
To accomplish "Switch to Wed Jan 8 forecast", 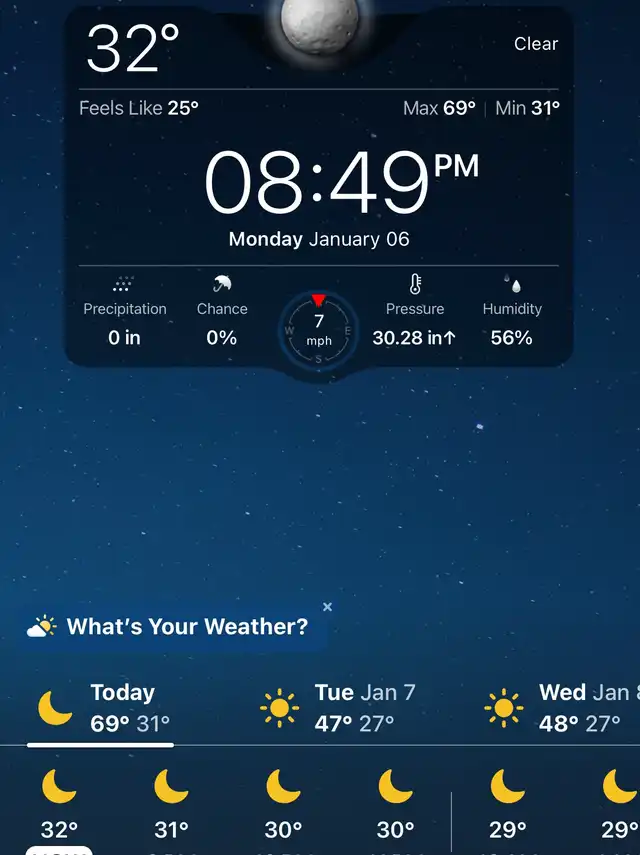I will [x=560, y=708].
